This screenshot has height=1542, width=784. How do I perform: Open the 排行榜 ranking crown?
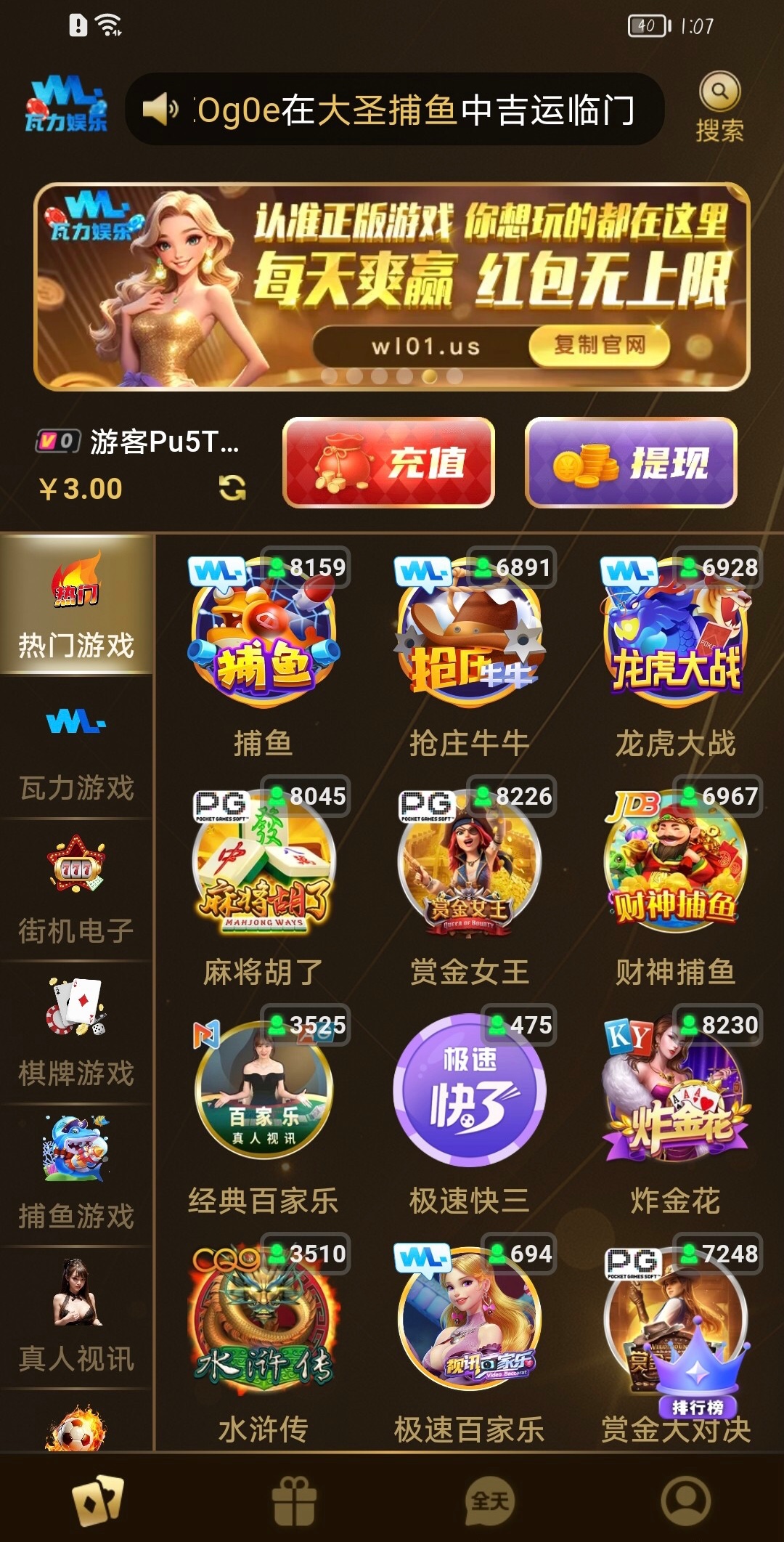(x=697, y=1373)
